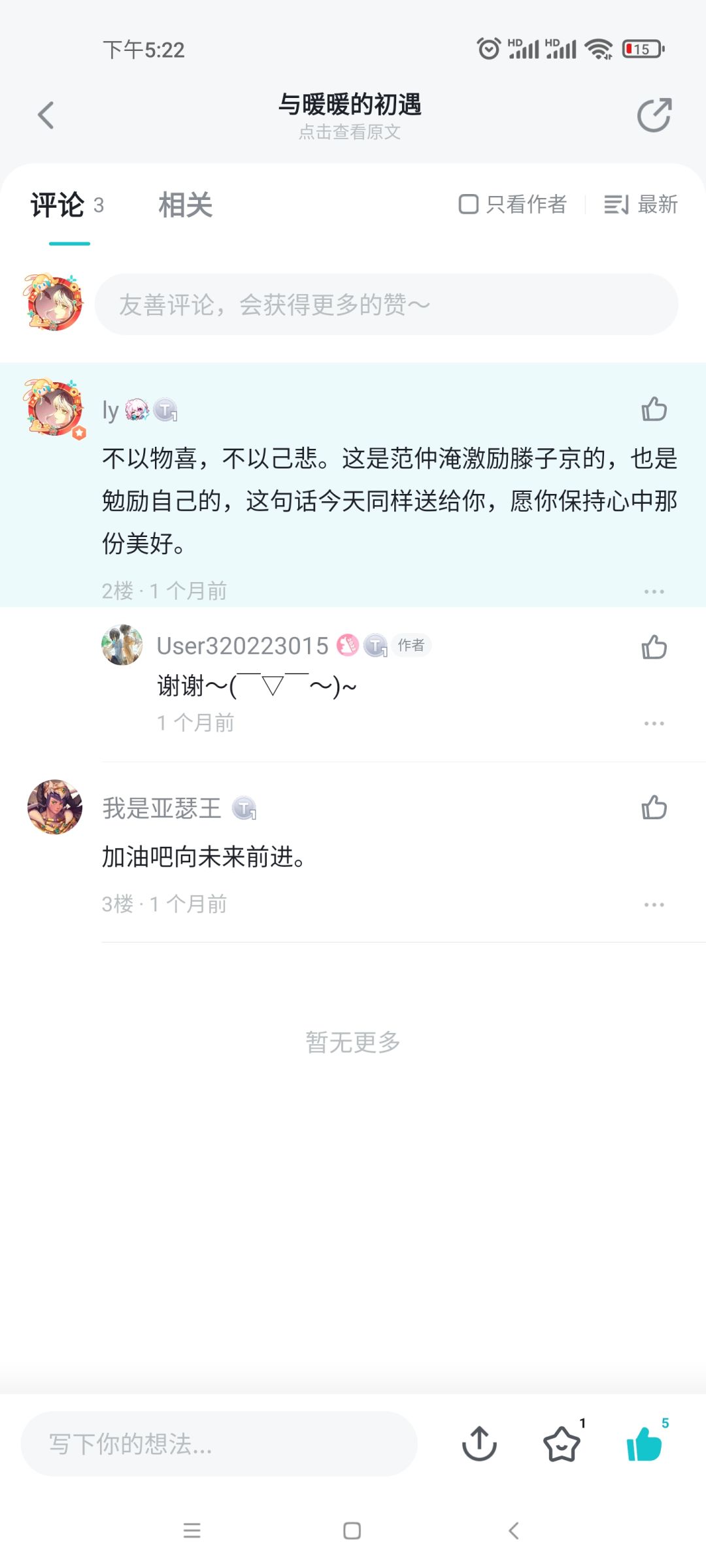This screenshot has height=1568, width=706.
Task: Like User320223015's reply
Action: click(654, 647)
